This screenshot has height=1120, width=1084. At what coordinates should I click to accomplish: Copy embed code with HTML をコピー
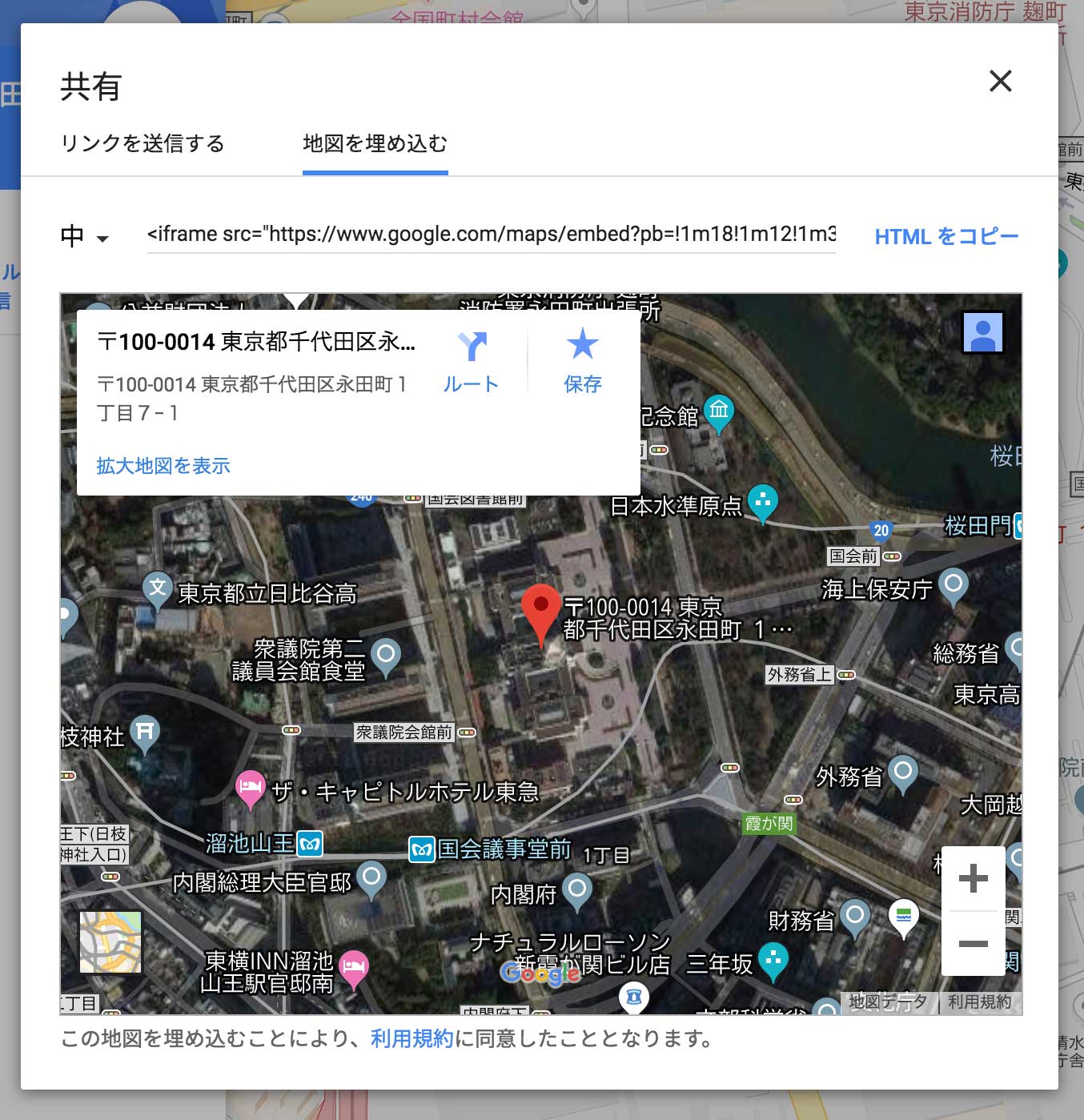(x=945, y=237)
